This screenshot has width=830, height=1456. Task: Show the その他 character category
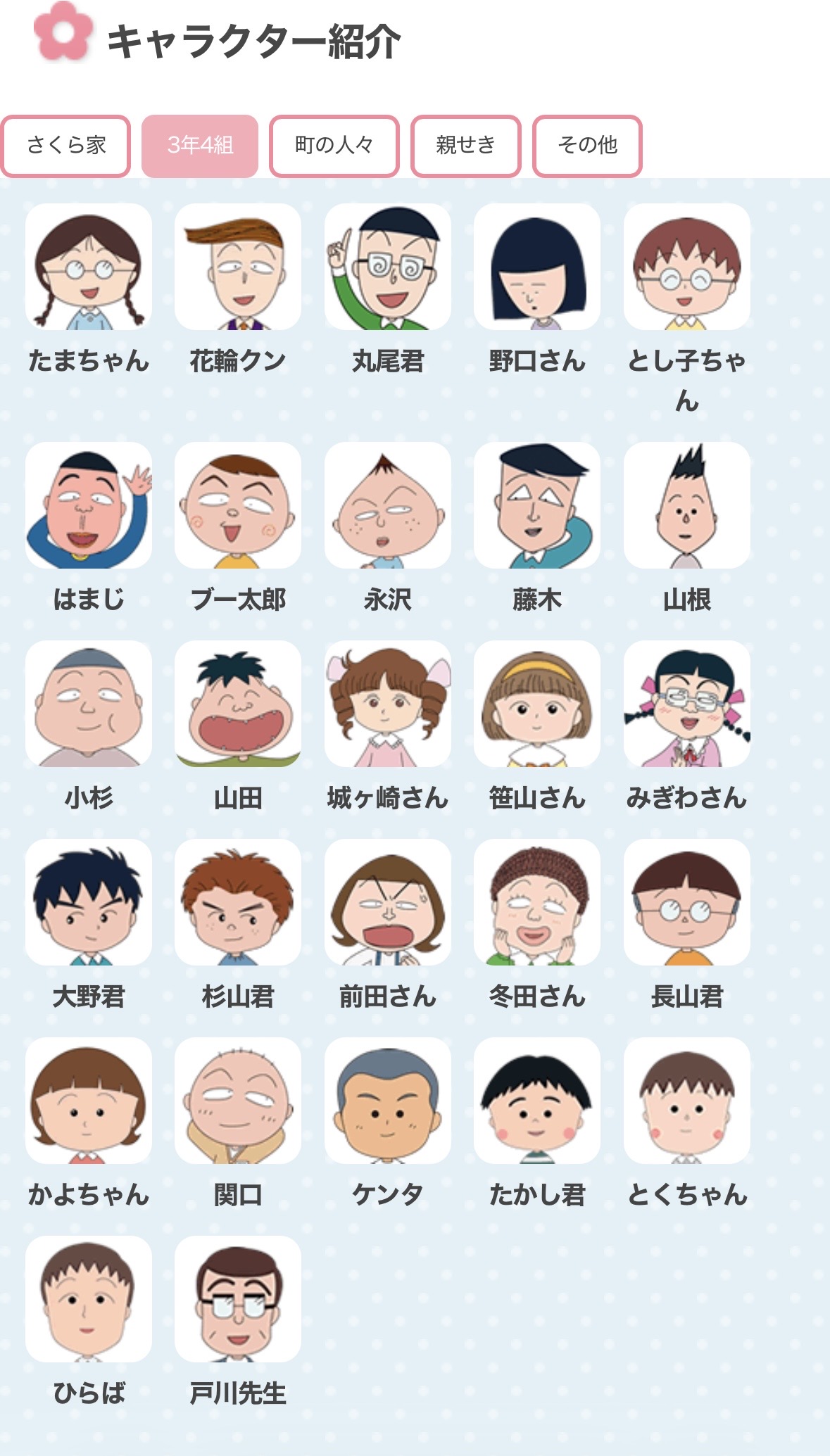point(587,146)
